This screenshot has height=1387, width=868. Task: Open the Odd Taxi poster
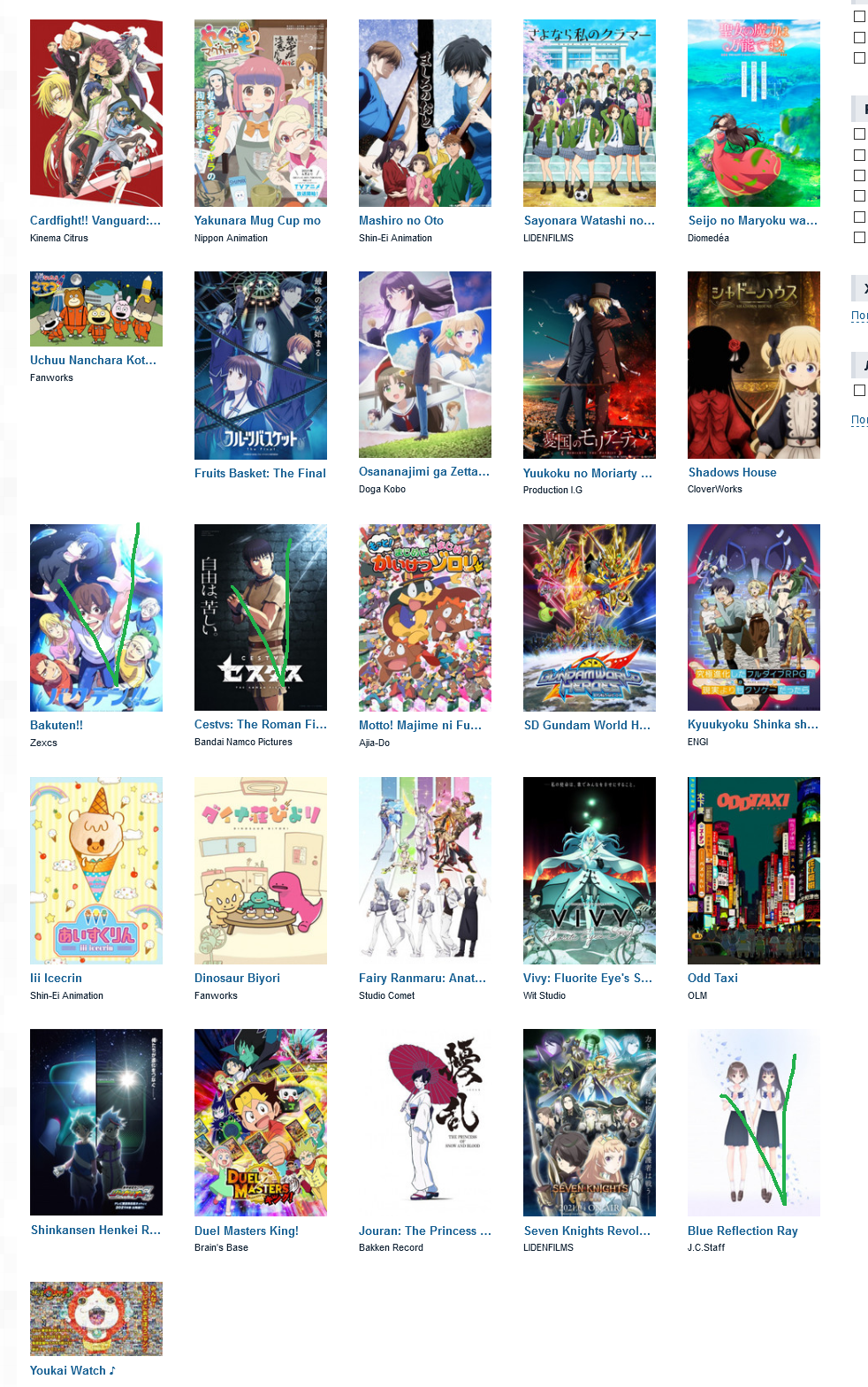click(754, 870)
